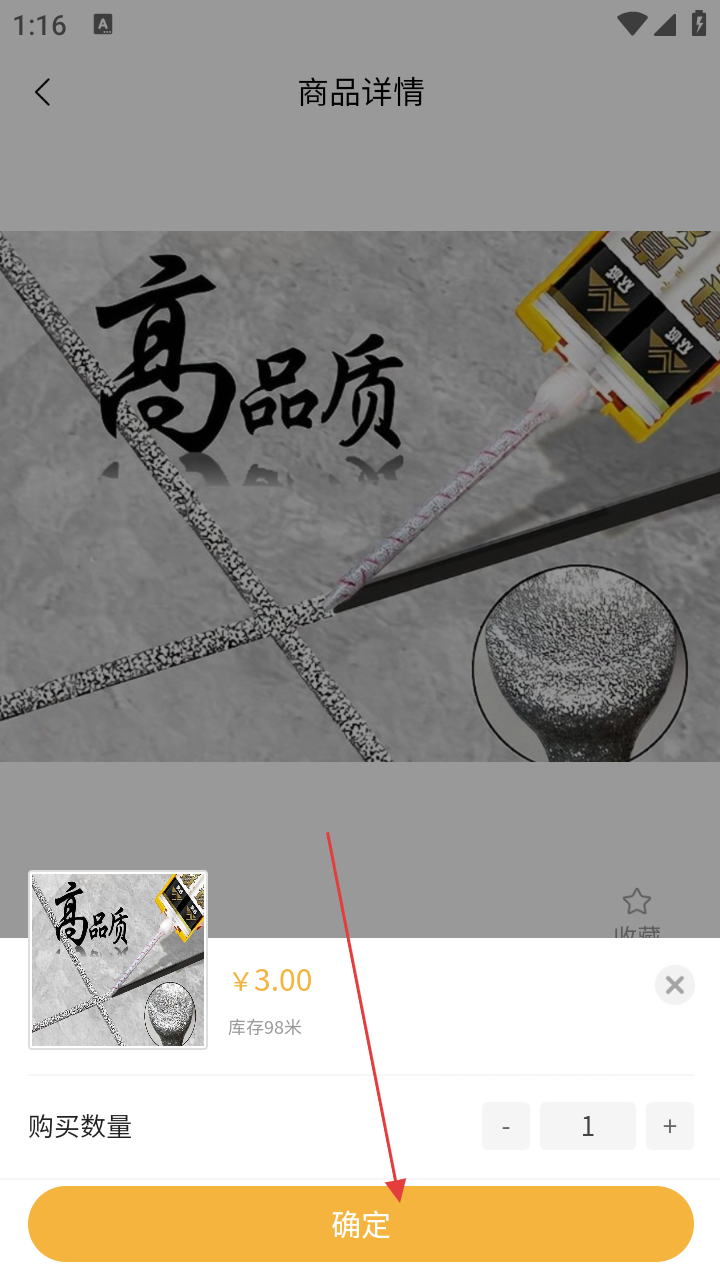Viewport: 720px width, 1280px height.
Task: Close the purchase quantity sheet
Action: click(675, 985)
